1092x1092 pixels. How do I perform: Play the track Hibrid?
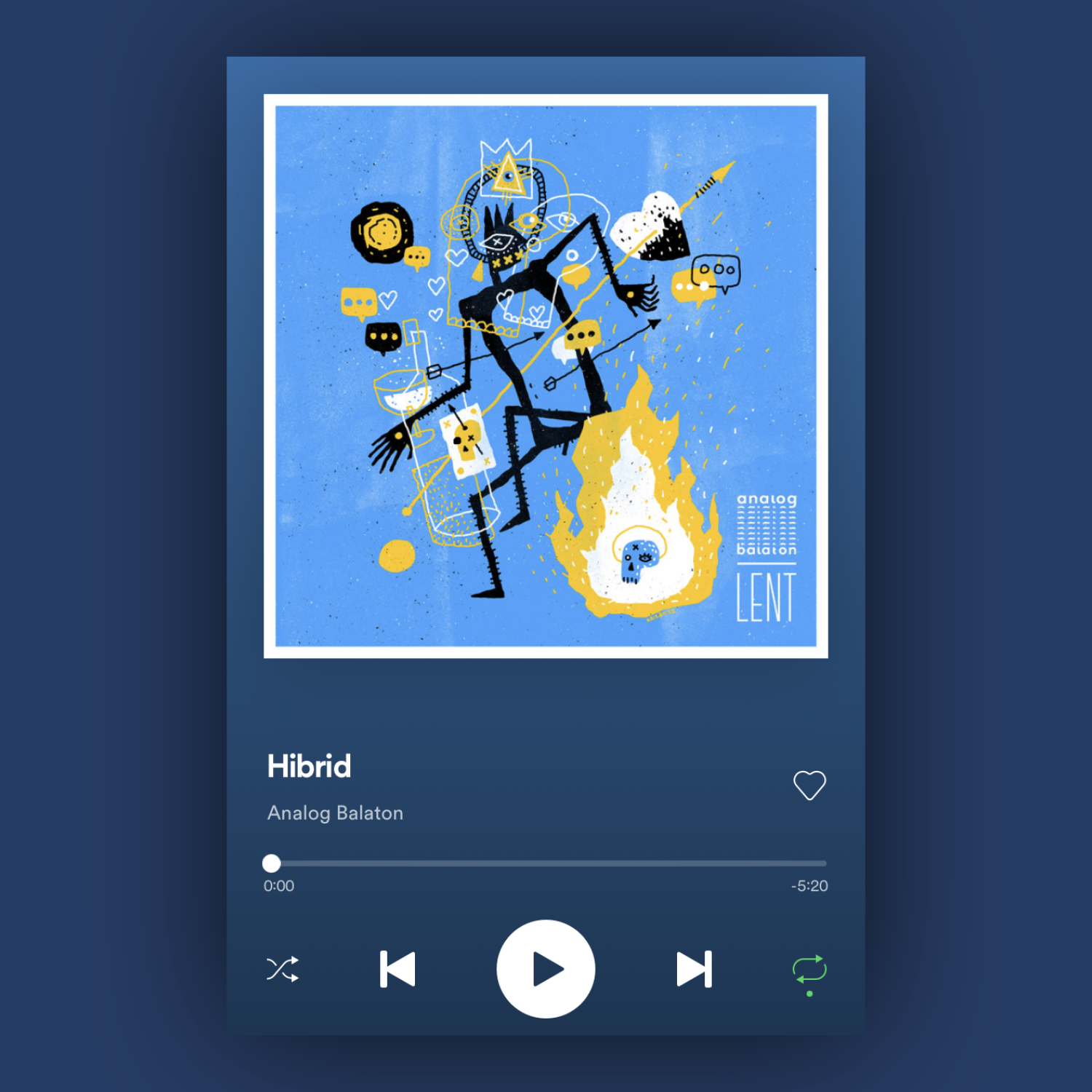[545, 969]
